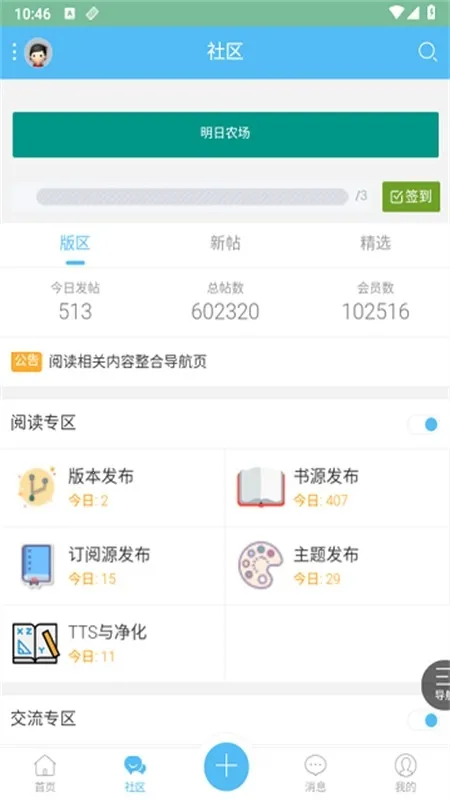Tap the 签到 check-in button
Screen dimensions: 450x800
tap(411, 196)
